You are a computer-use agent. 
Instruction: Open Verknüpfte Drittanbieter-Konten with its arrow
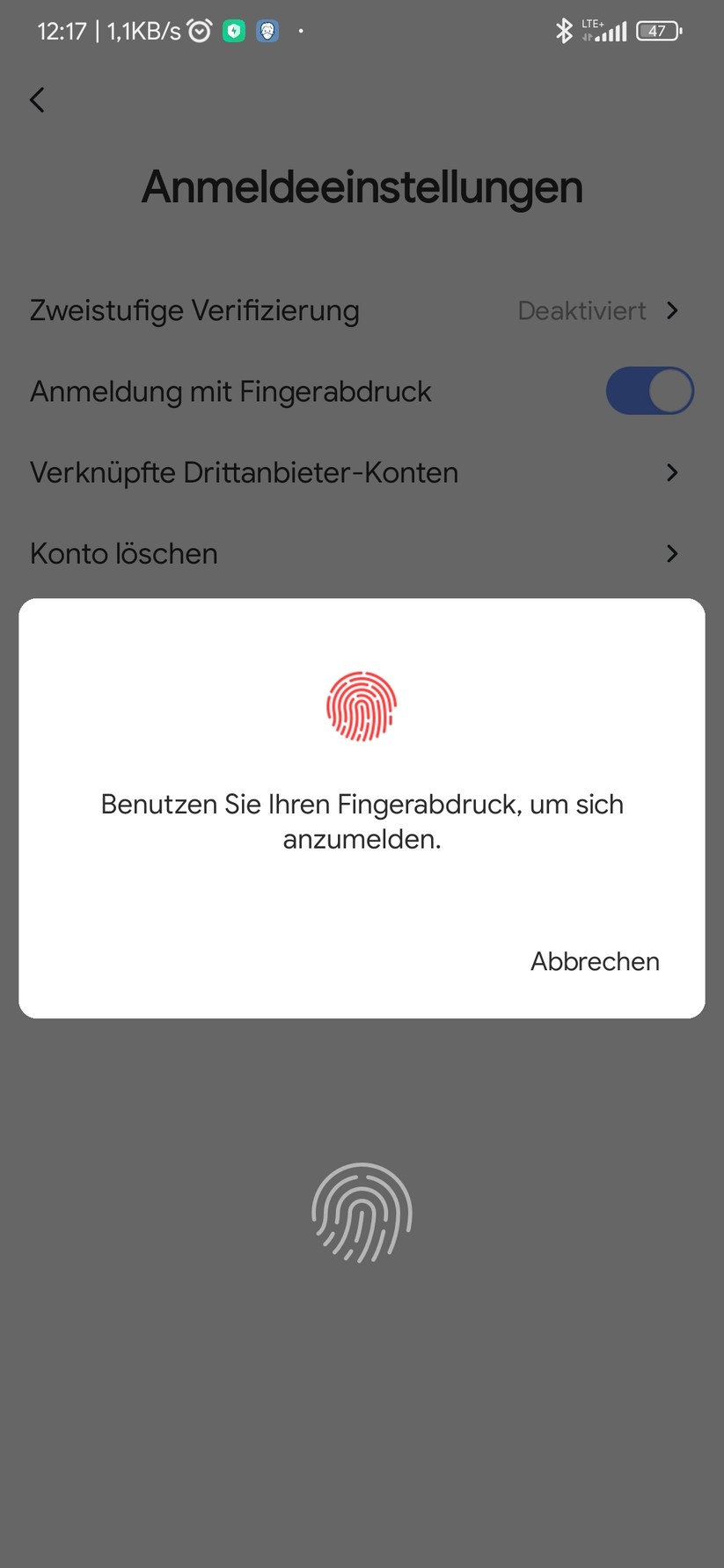[x=672, y=473]
